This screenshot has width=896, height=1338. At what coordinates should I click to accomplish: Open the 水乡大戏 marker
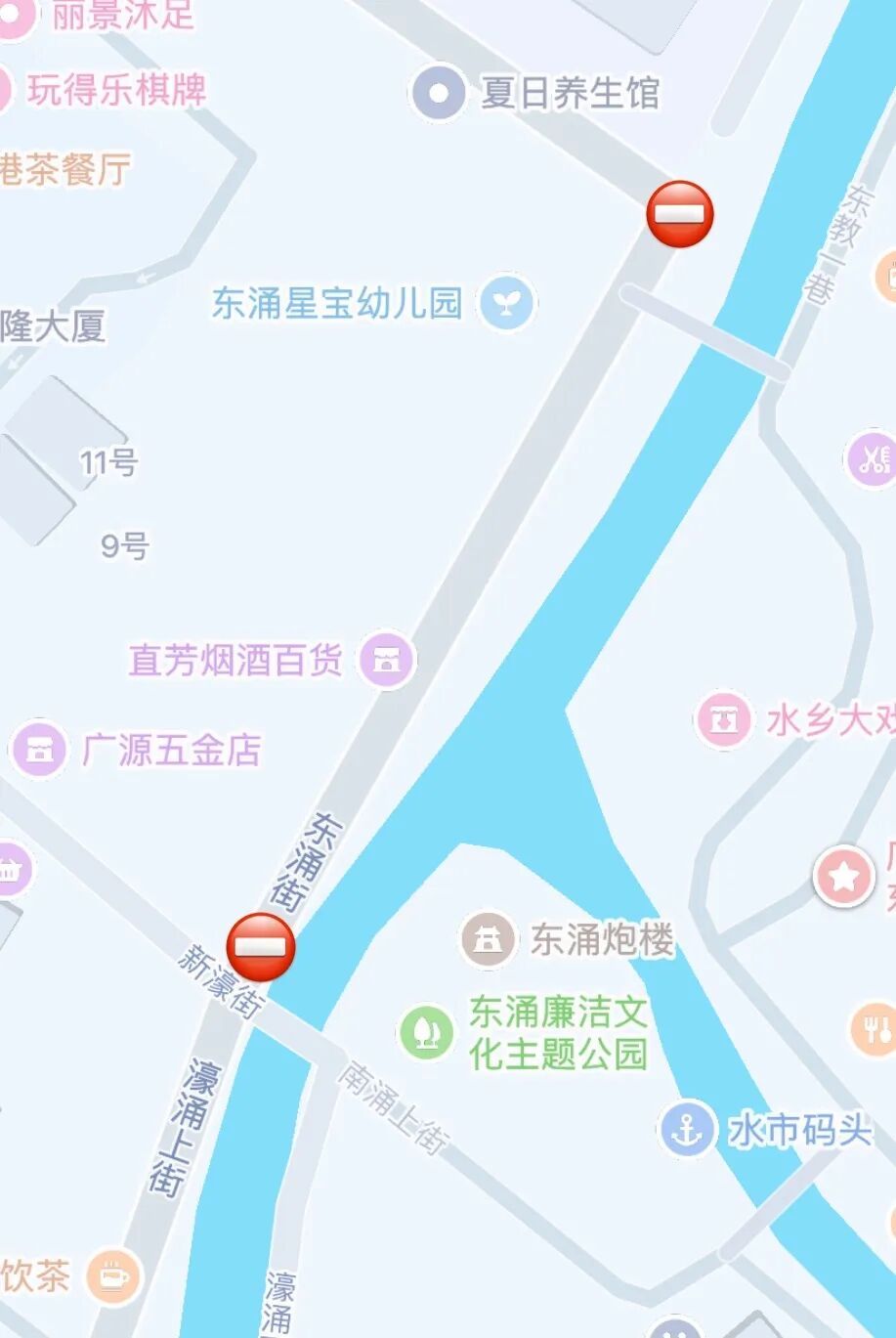tap(724, 720)
